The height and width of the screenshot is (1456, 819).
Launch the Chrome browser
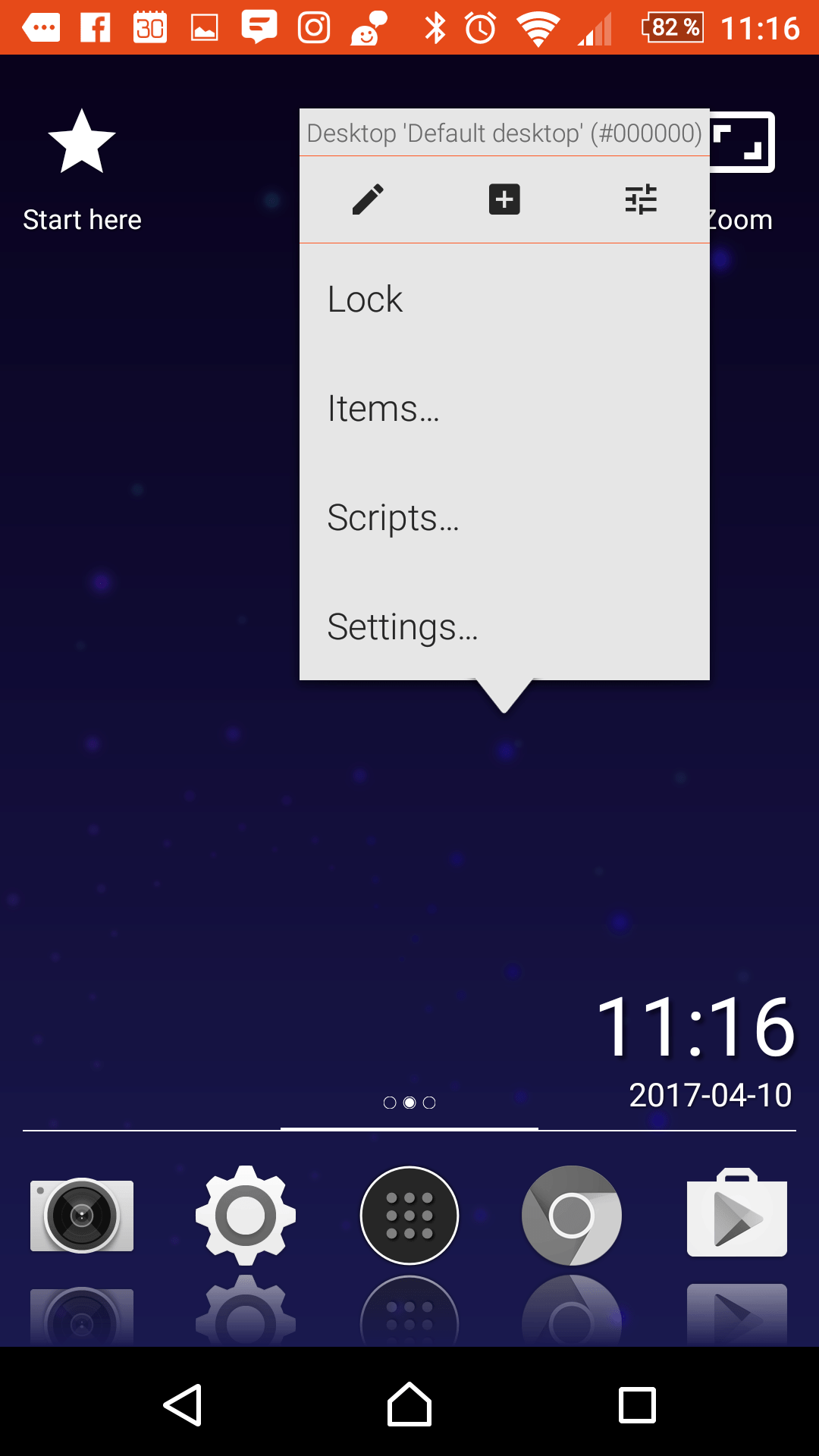[572, 1216]
